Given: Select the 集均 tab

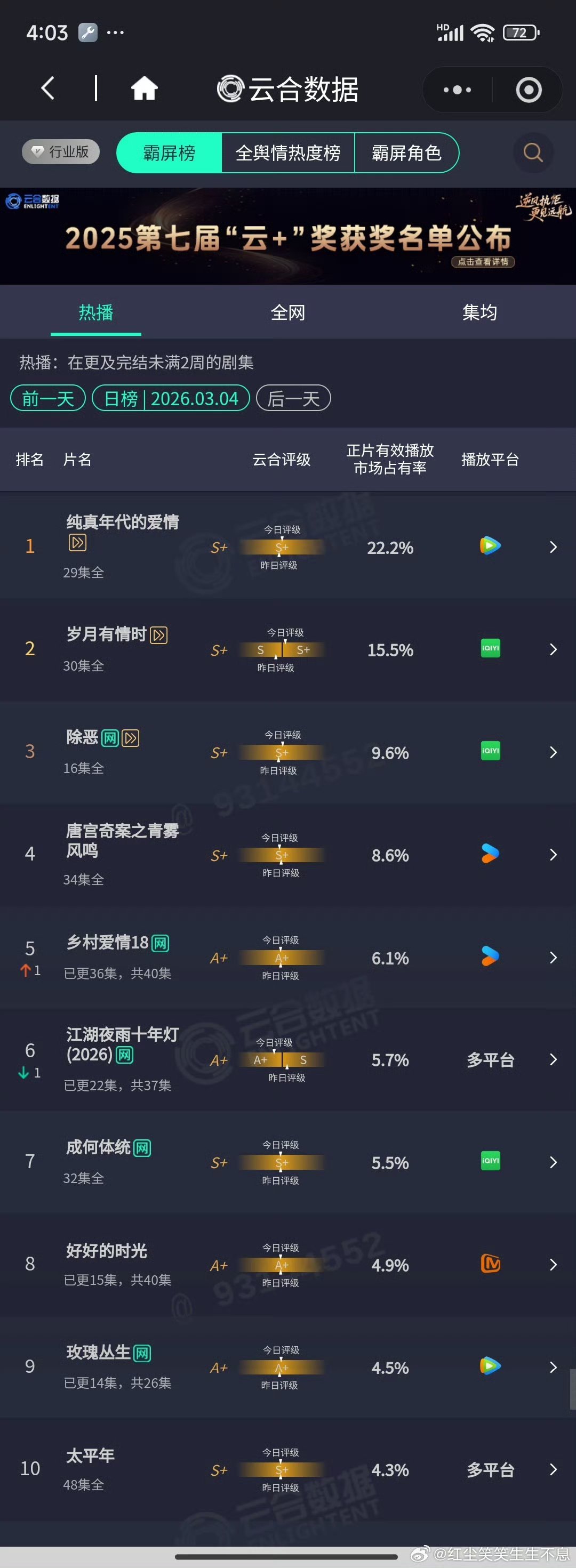Looking at the screenshot, I should pyautogui.click(x=481, y=312).
